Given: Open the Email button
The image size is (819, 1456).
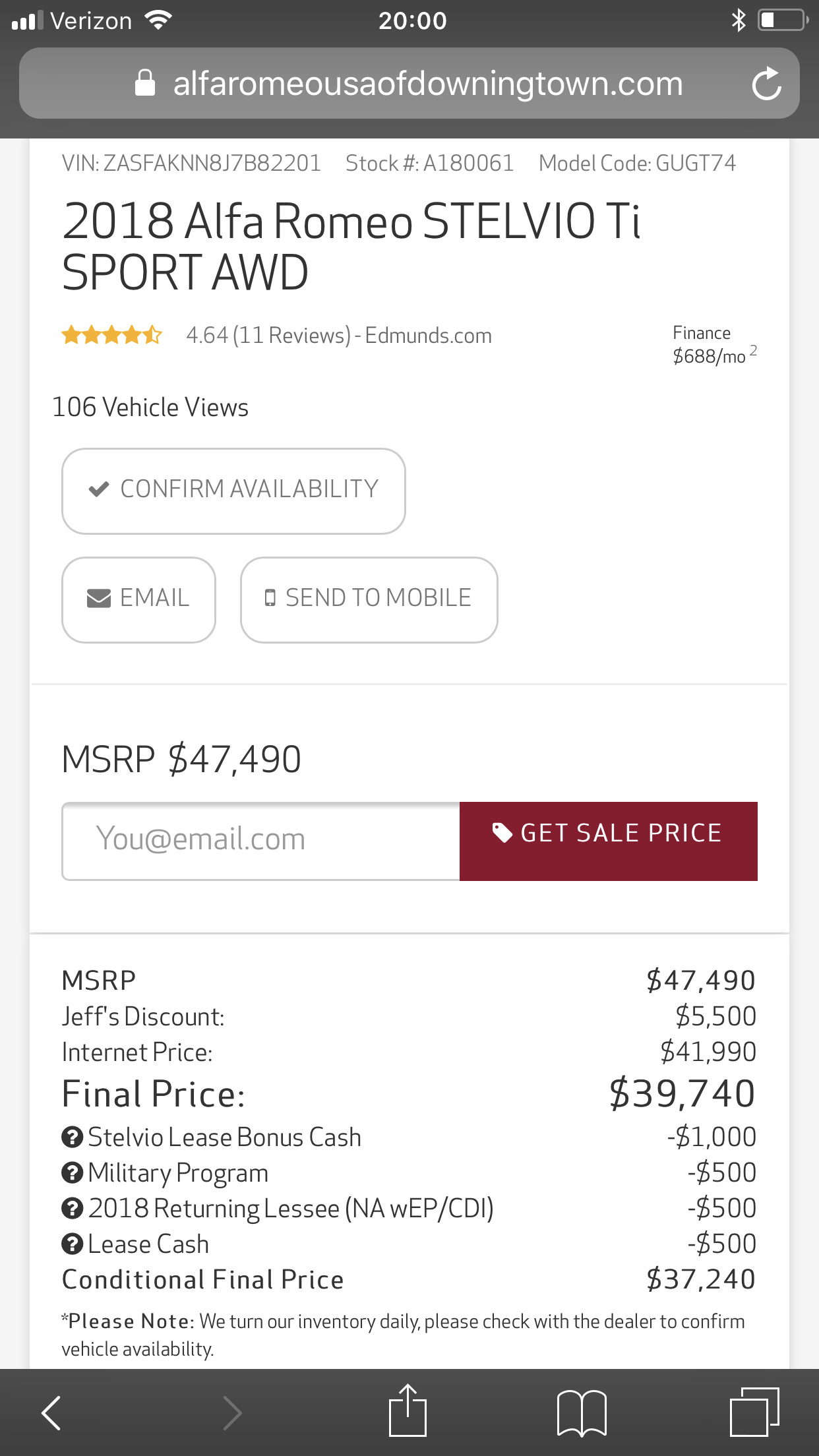Looking at the screenshot, I should pyautogui.click(x=138, y=599).
